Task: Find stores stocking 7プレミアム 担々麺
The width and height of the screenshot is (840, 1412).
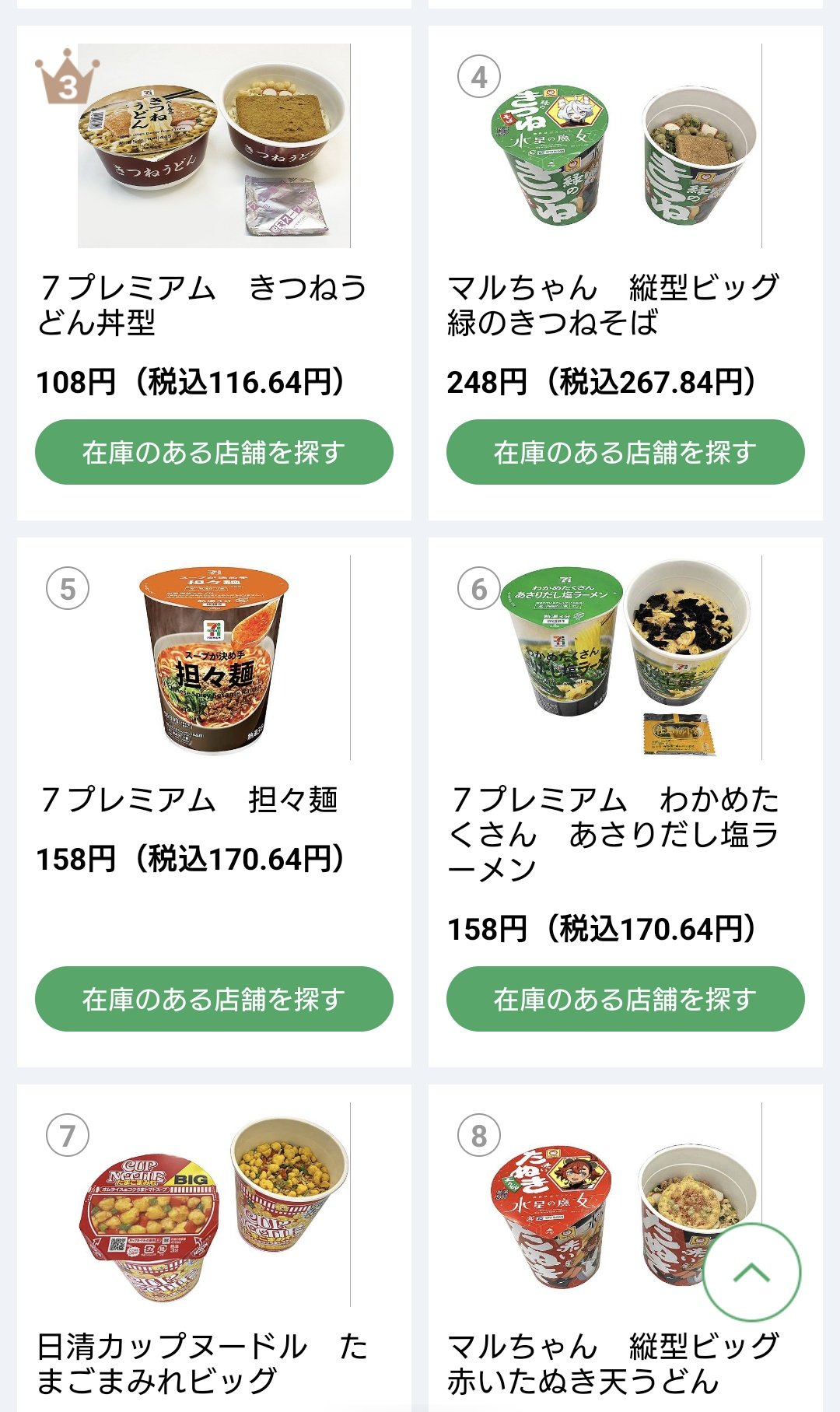Action: point(214,999)
